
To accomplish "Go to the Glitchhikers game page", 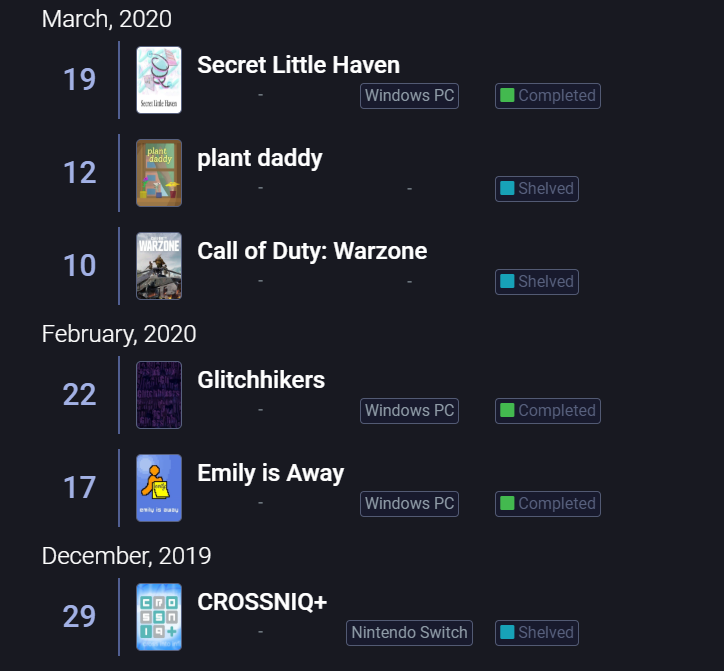I will tap(261, 380).
